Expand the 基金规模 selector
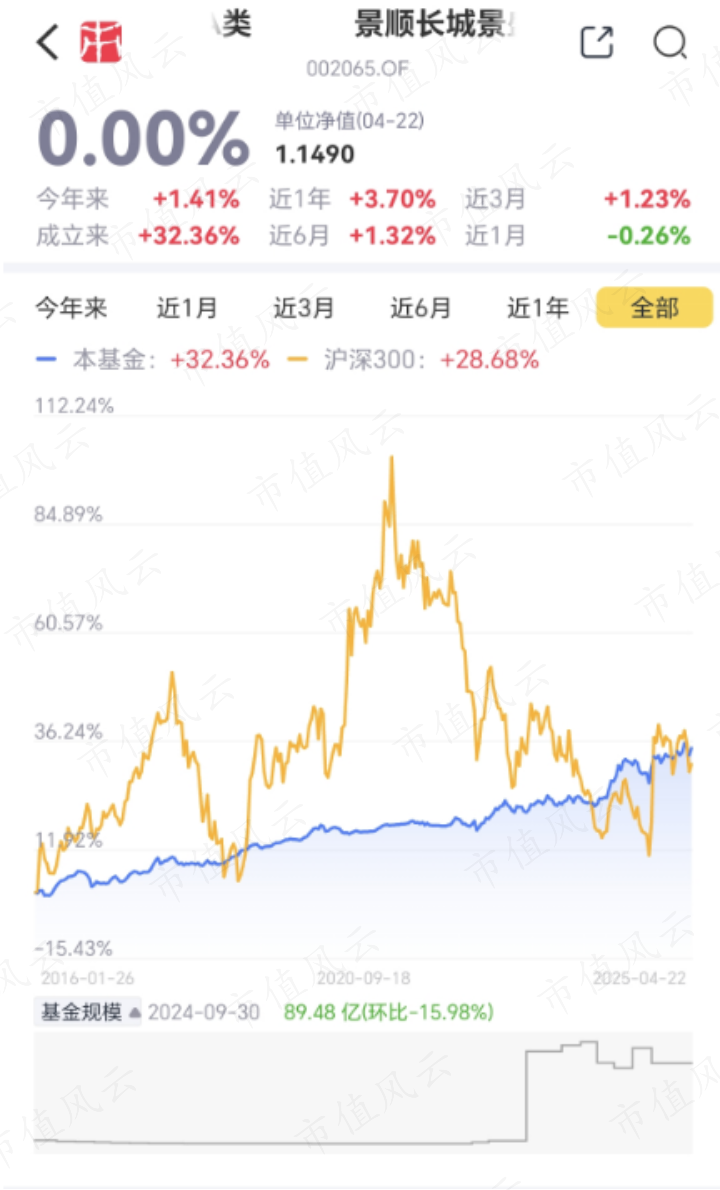Image resolution: width=720 pixels, height=1190 pixels. [x=88, y=1012]
